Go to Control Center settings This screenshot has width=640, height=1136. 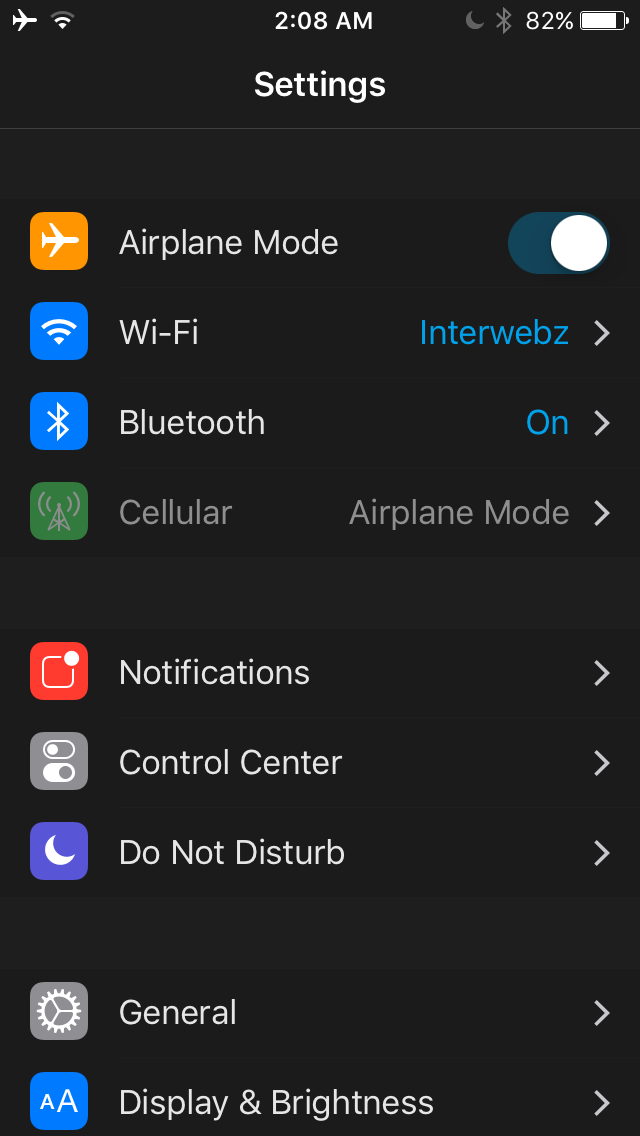[x=320, y=762]
